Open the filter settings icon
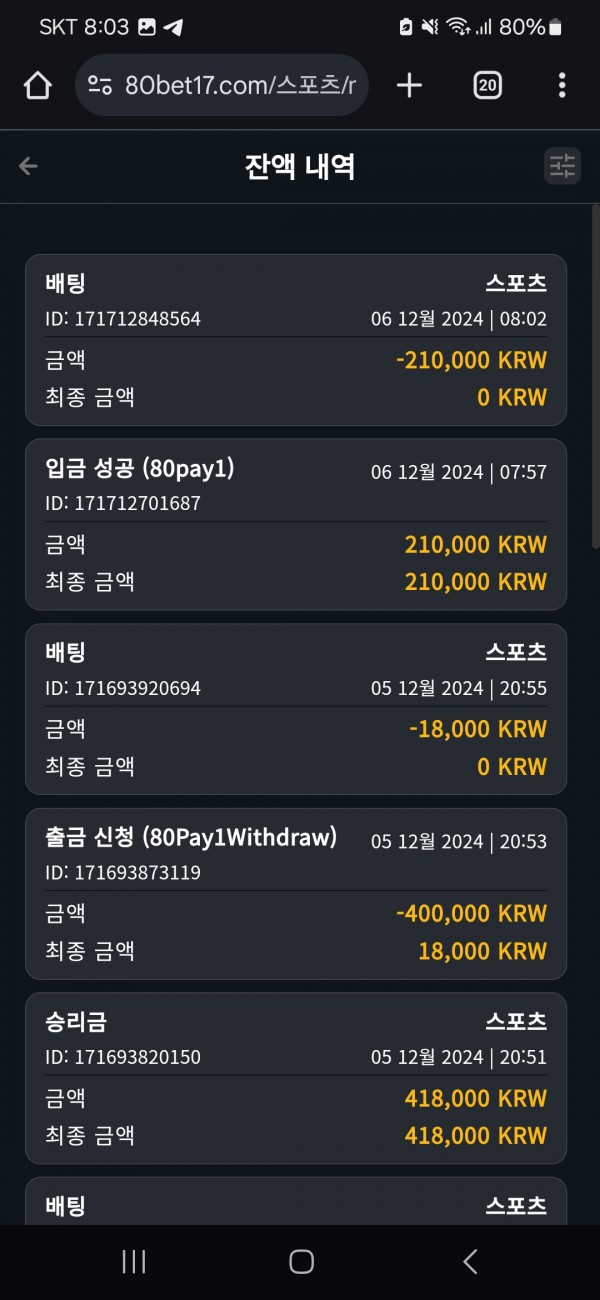Image resolution: width=600 pixels, height=1300 pixels. (x=562, y=166)
